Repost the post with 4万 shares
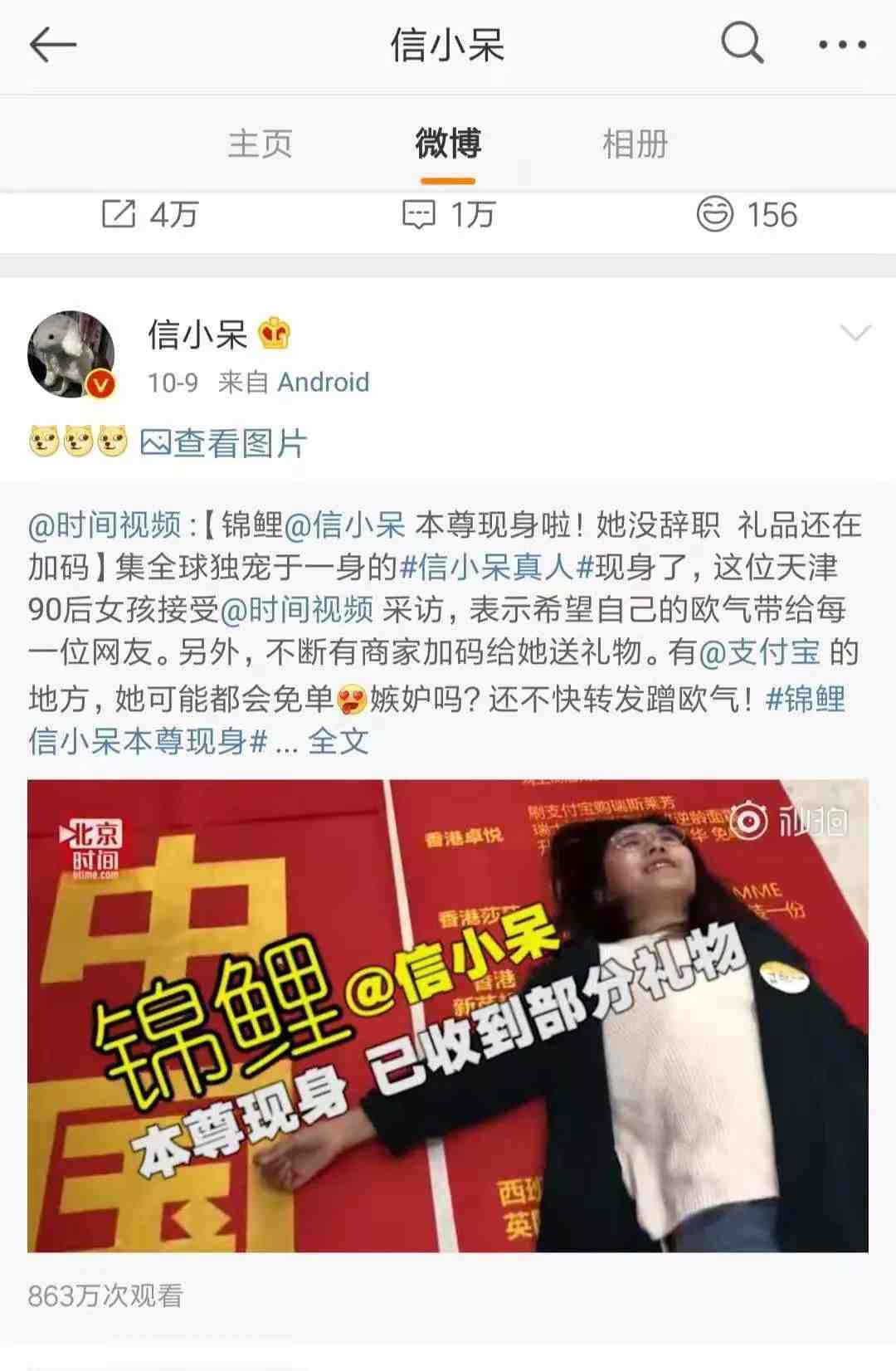This screenshot has height=1371, width=896. pos(149,216)
